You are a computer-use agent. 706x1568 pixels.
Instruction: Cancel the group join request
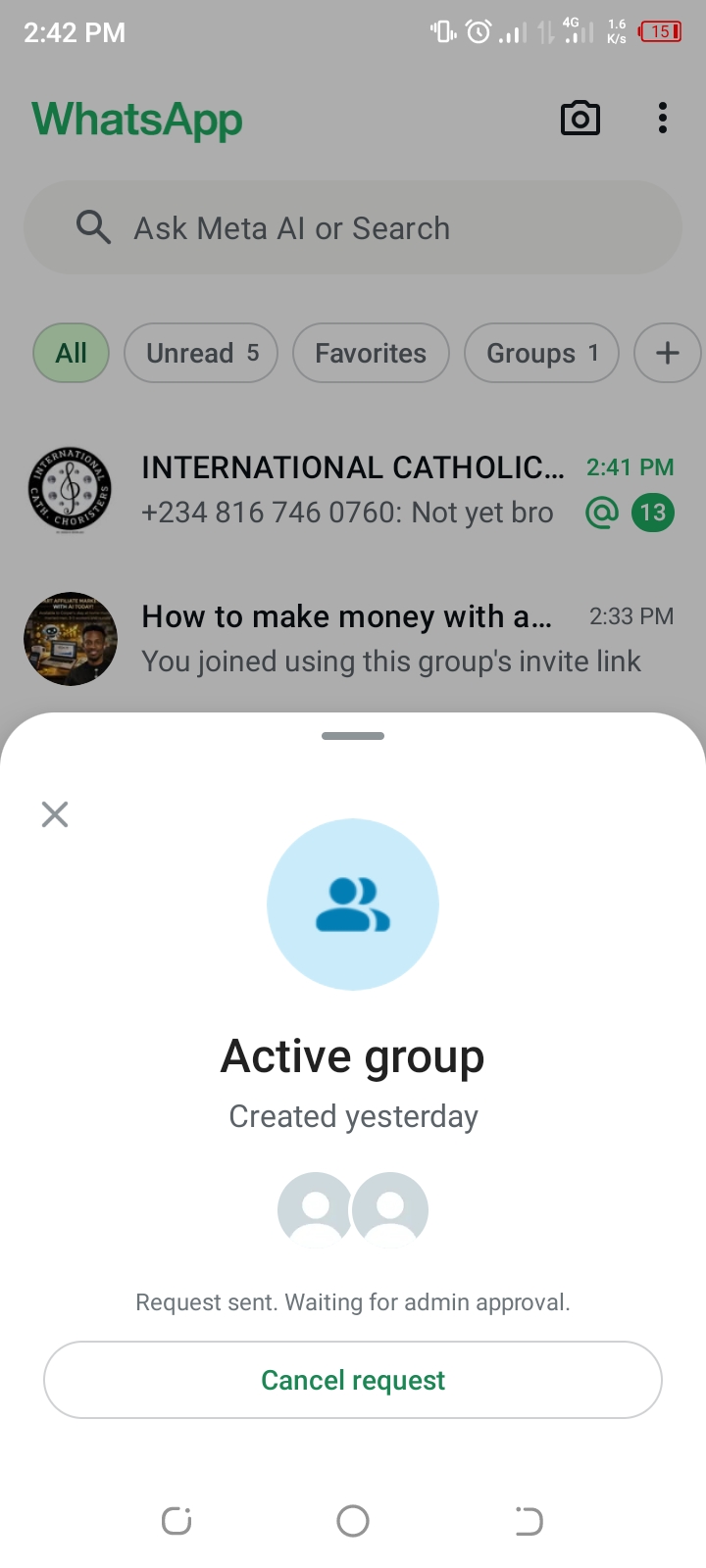coord(353,1380)
